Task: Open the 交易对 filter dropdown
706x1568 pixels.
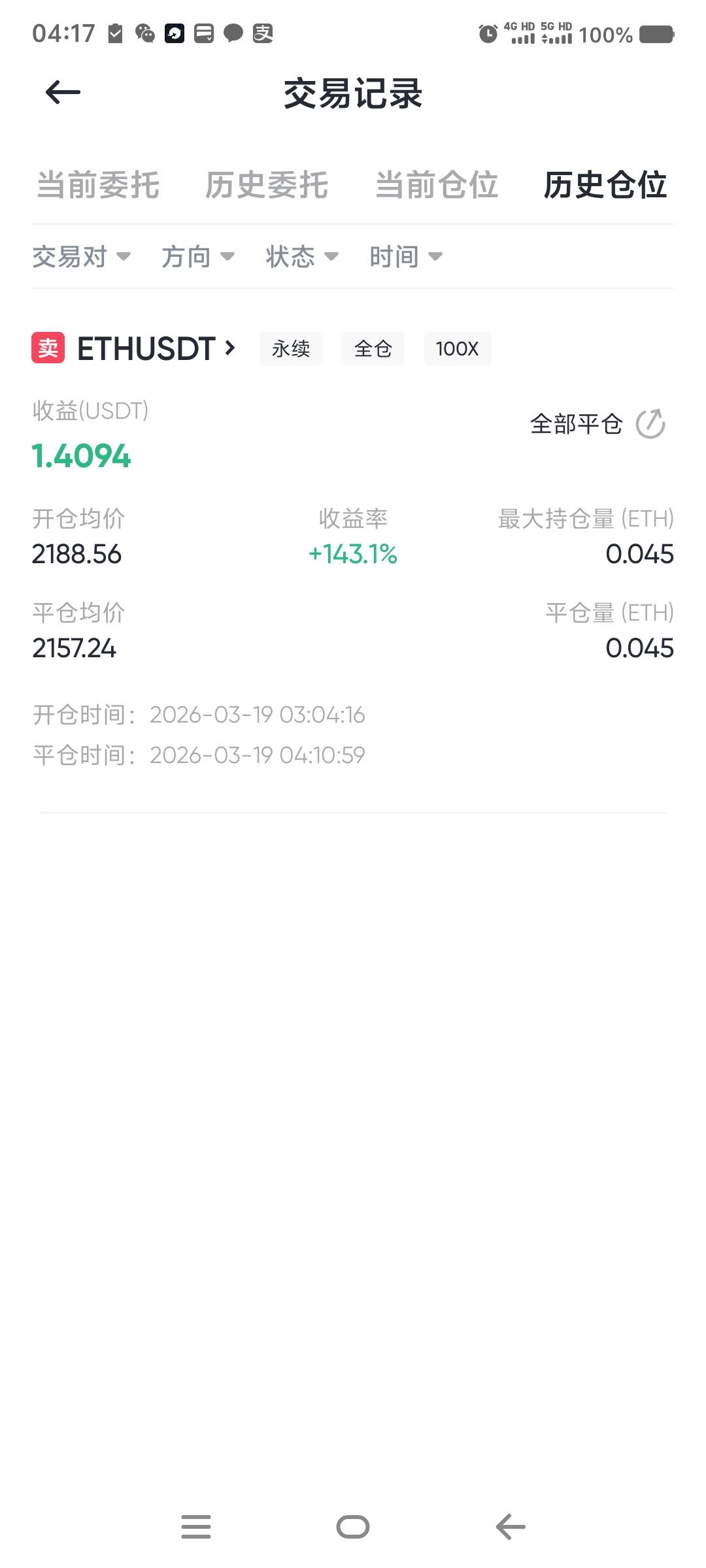Action: (81, 257)
